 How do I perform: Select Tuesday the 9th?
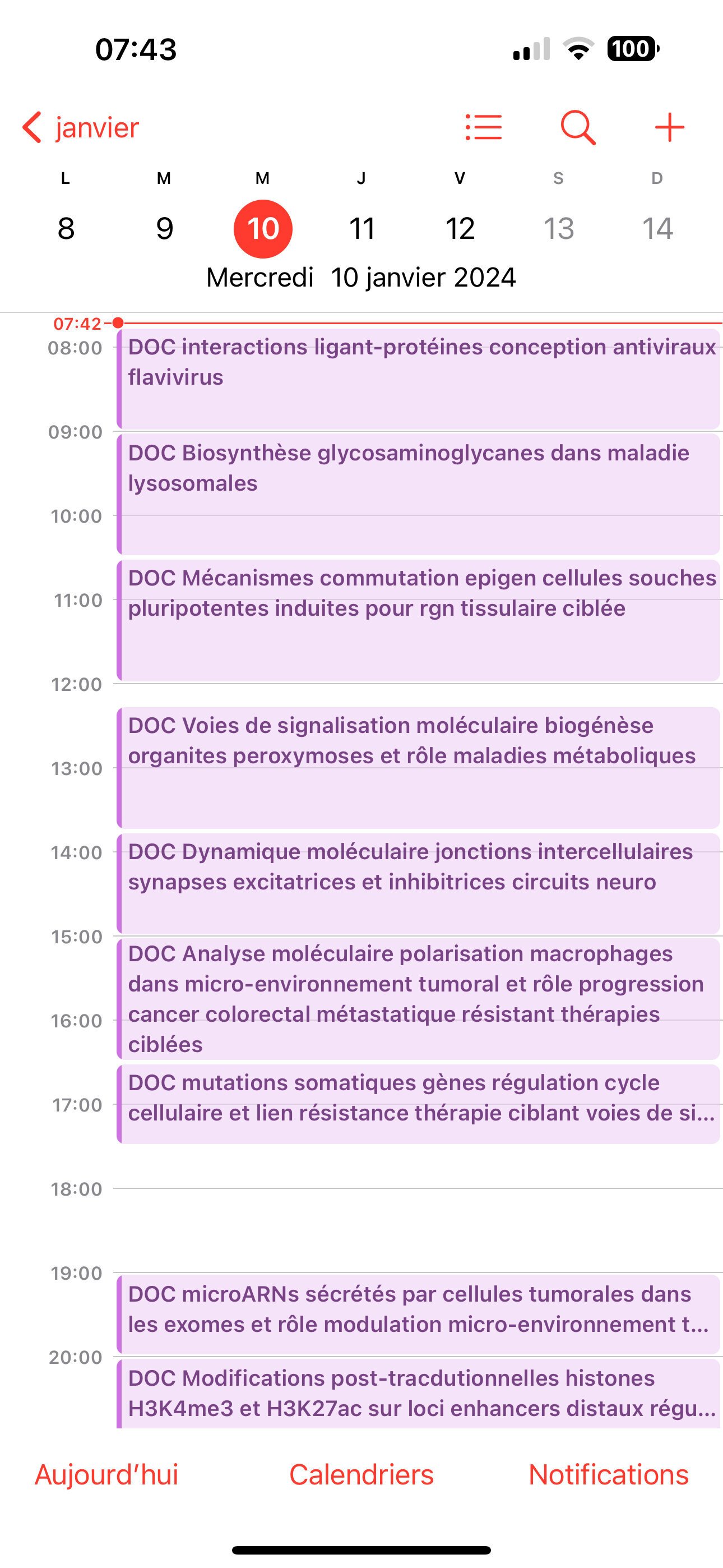164,229
